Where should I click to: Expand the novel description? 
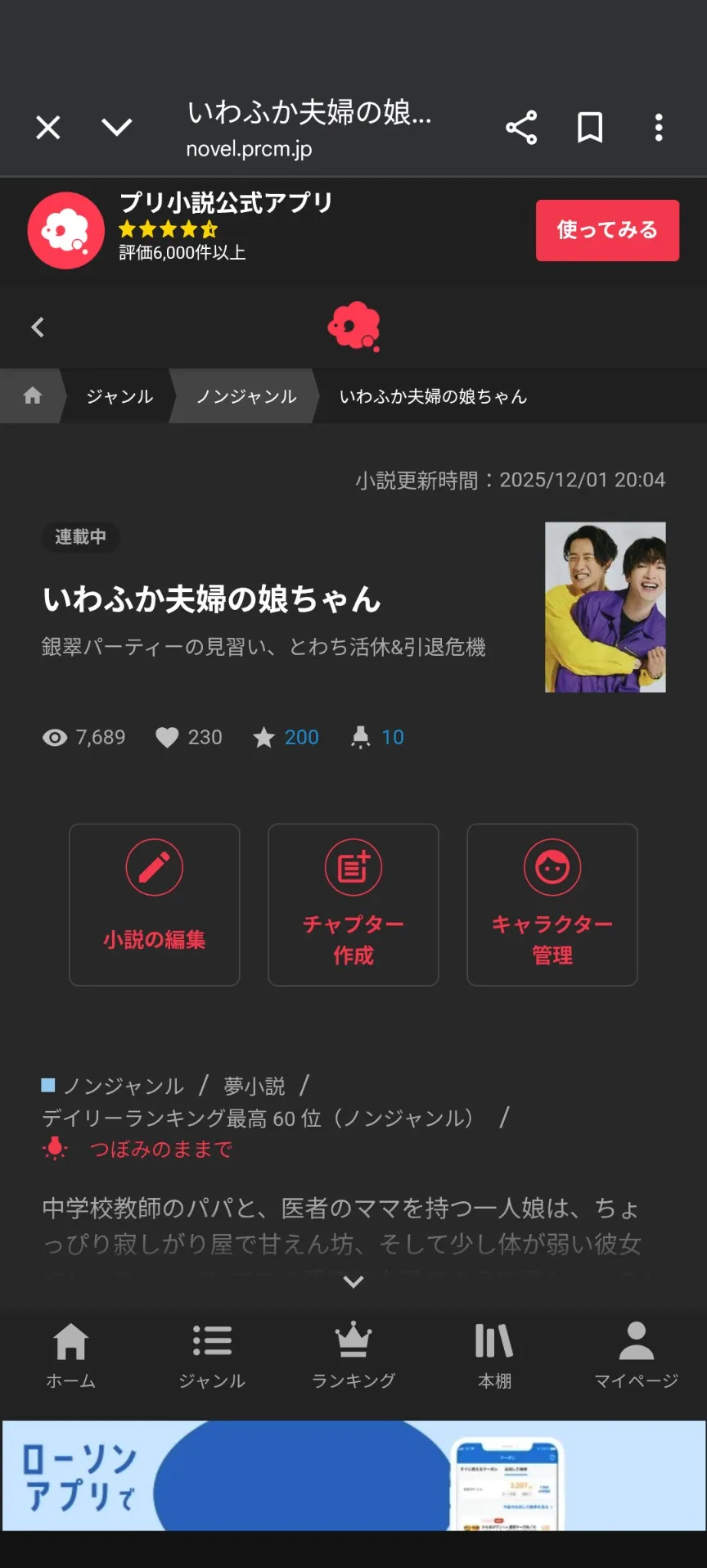tap(353, 1281)
